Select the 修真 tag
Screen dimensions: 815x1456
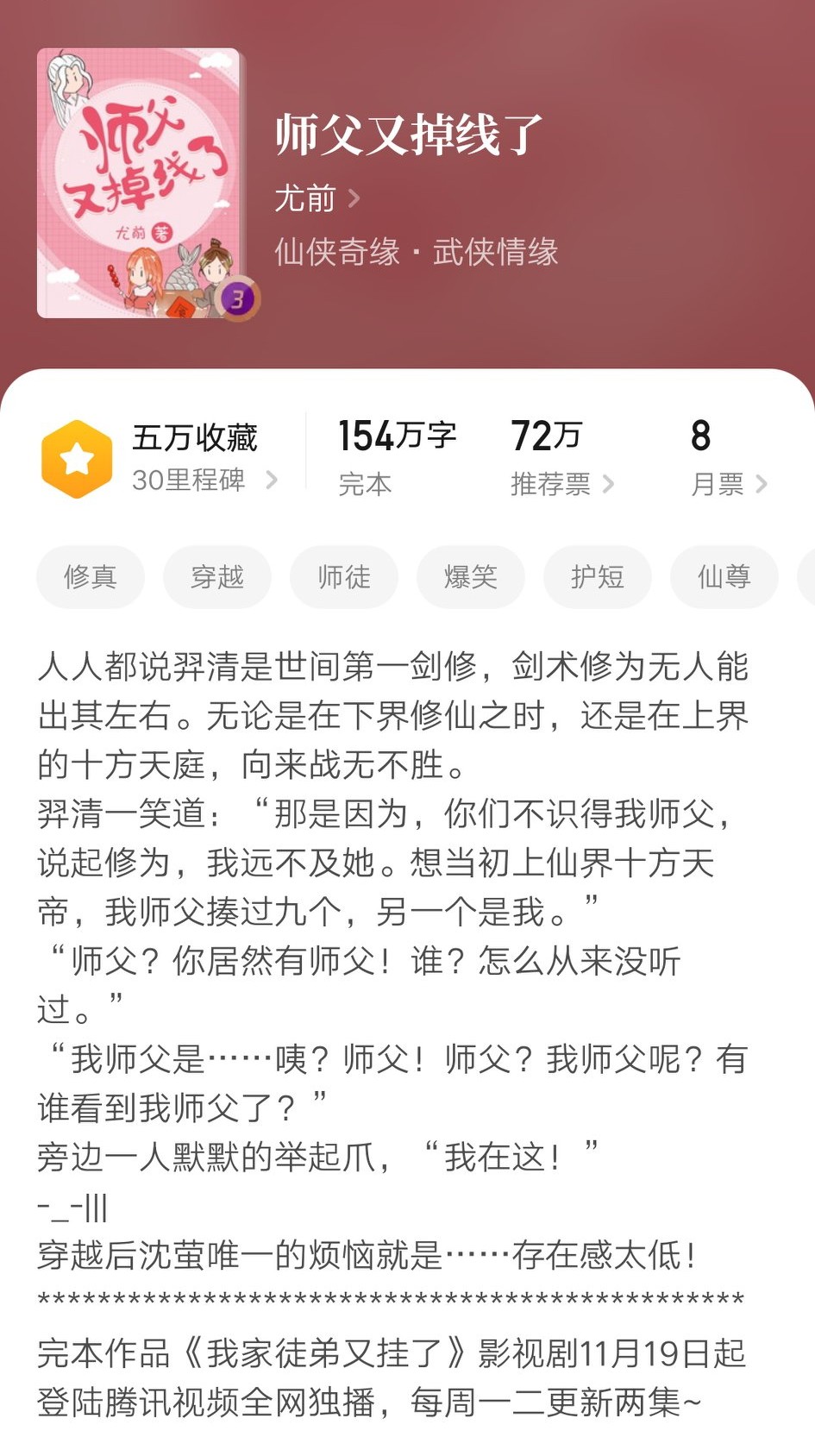pos(90,578)
